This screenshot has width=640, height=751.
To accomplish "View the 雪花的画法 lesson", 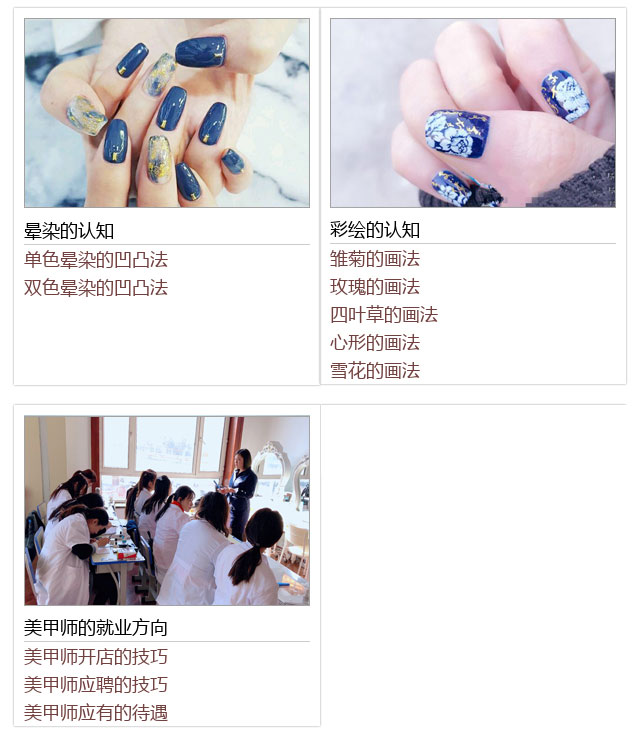I will point(375,371).
